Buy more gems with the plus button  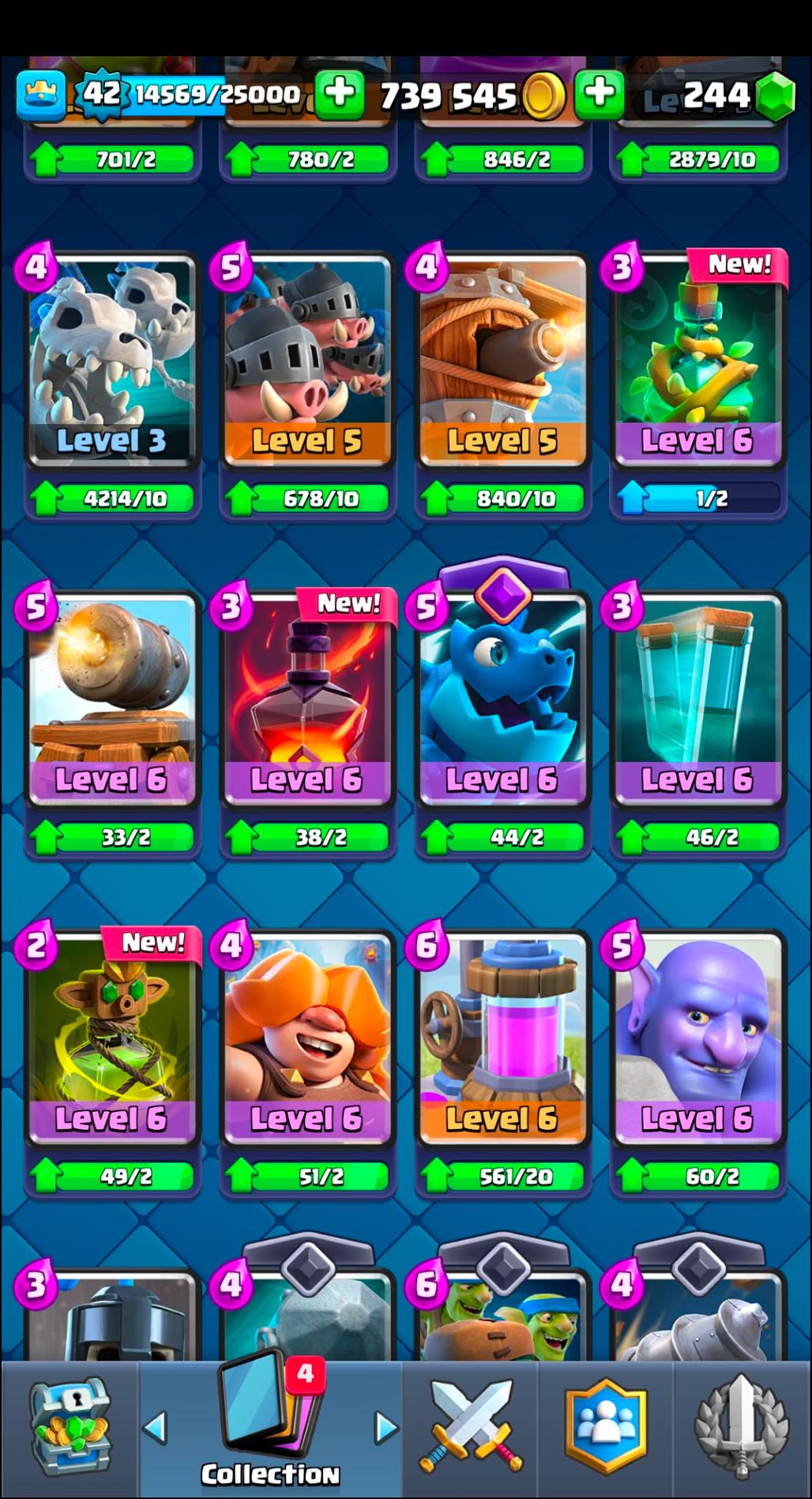tap(600, 94)
